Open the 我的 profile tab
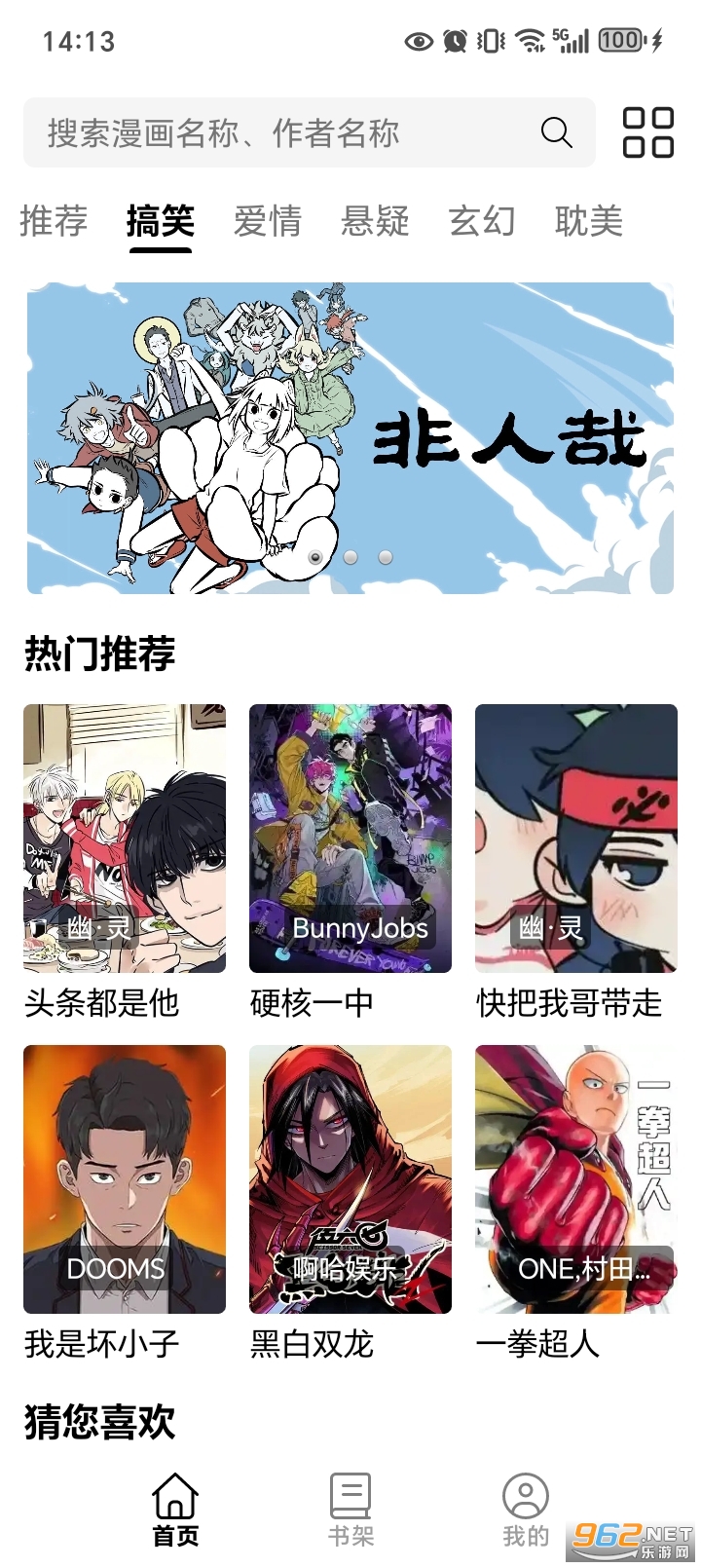Screen dimensions: 701x1568 pyautogui.click(x=526, y=1510)
